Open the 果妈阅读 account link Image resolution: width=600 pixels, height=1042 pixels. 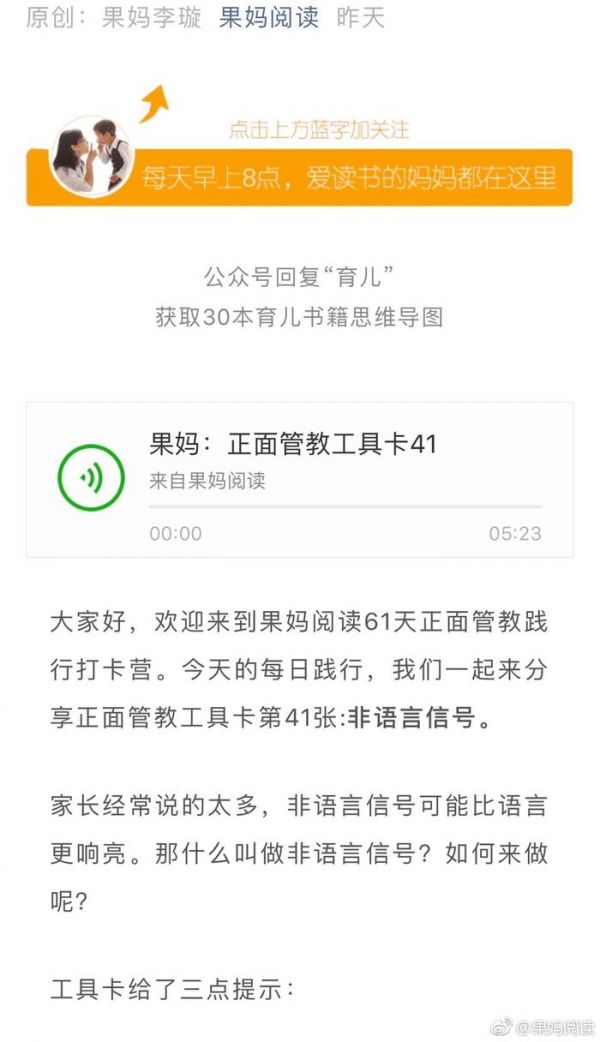[x=269, y=17]
